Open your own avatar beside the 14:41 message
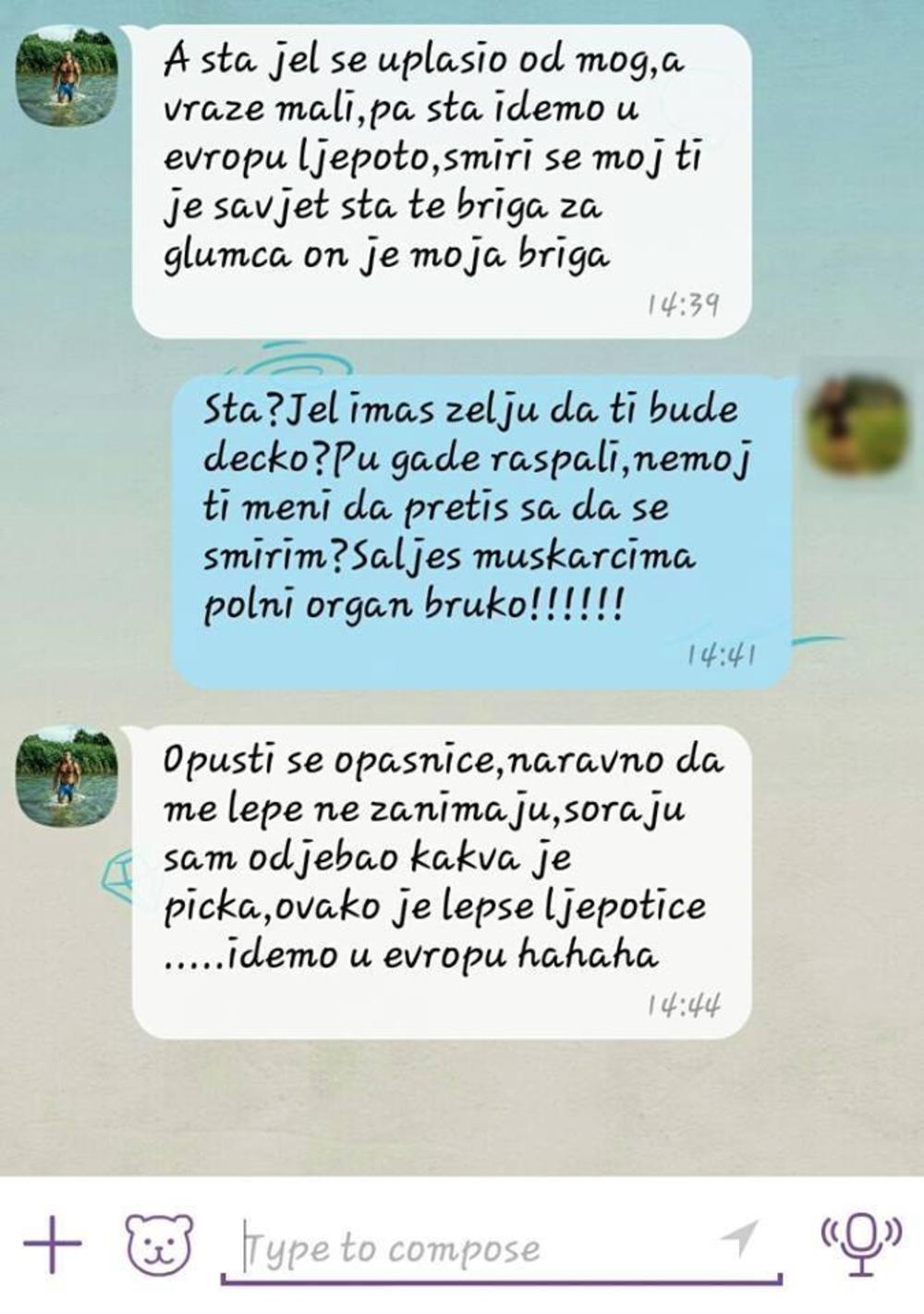 point(857,424)
